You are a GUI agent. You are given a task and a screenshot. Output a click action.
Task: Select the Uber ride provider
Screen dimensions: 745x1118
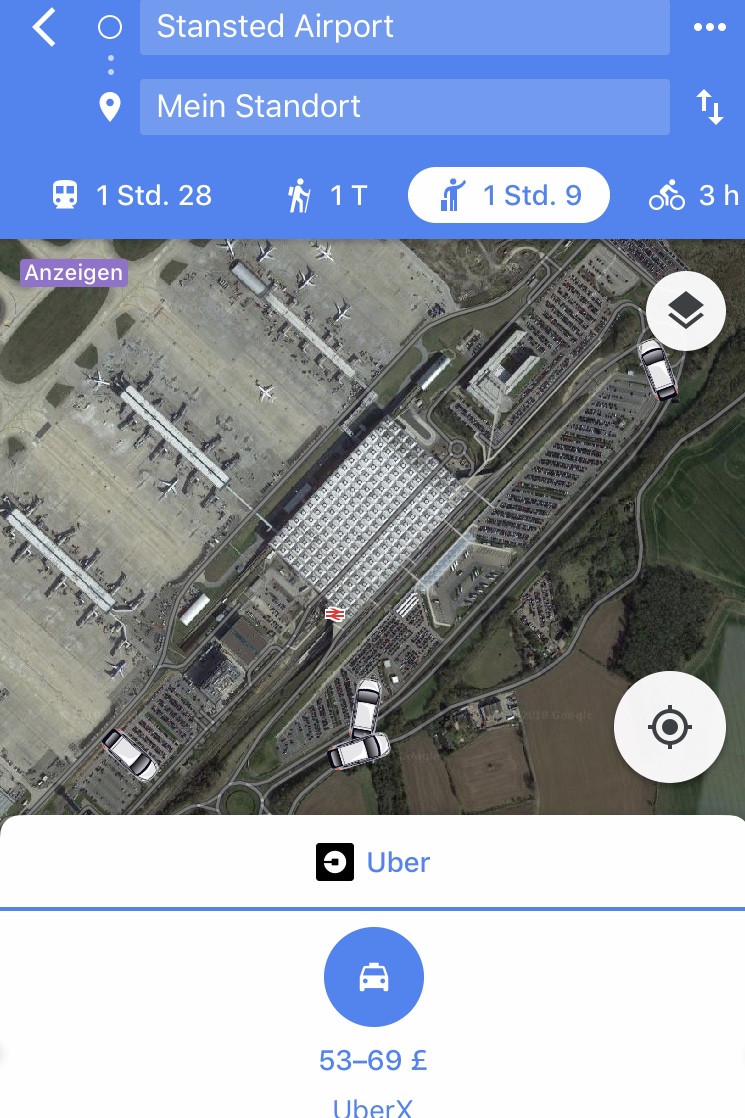pyautogui.click(x=372, y=862)
